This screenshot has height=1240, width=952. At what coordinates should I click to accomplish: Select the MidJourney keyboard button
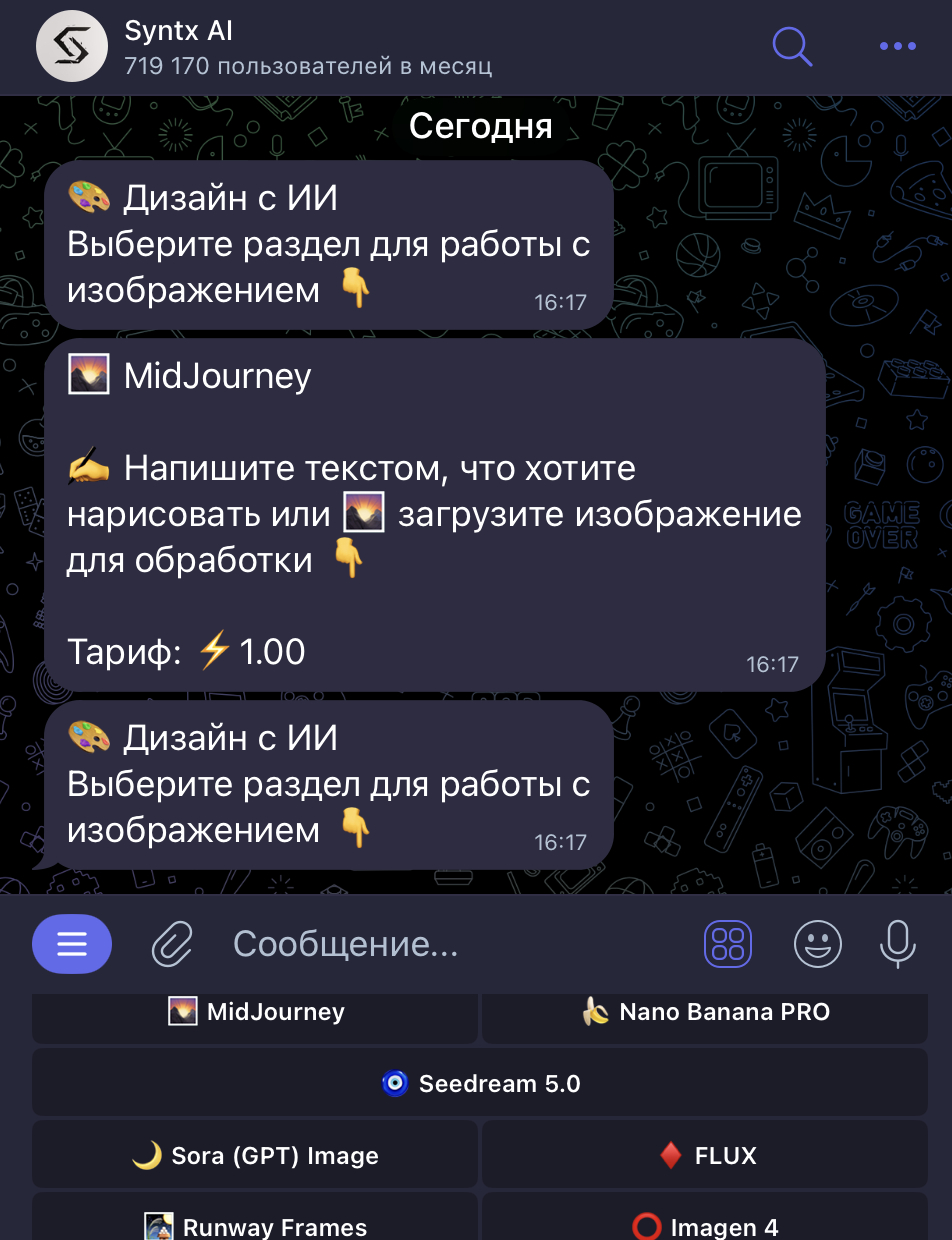tap(255, 1014)
